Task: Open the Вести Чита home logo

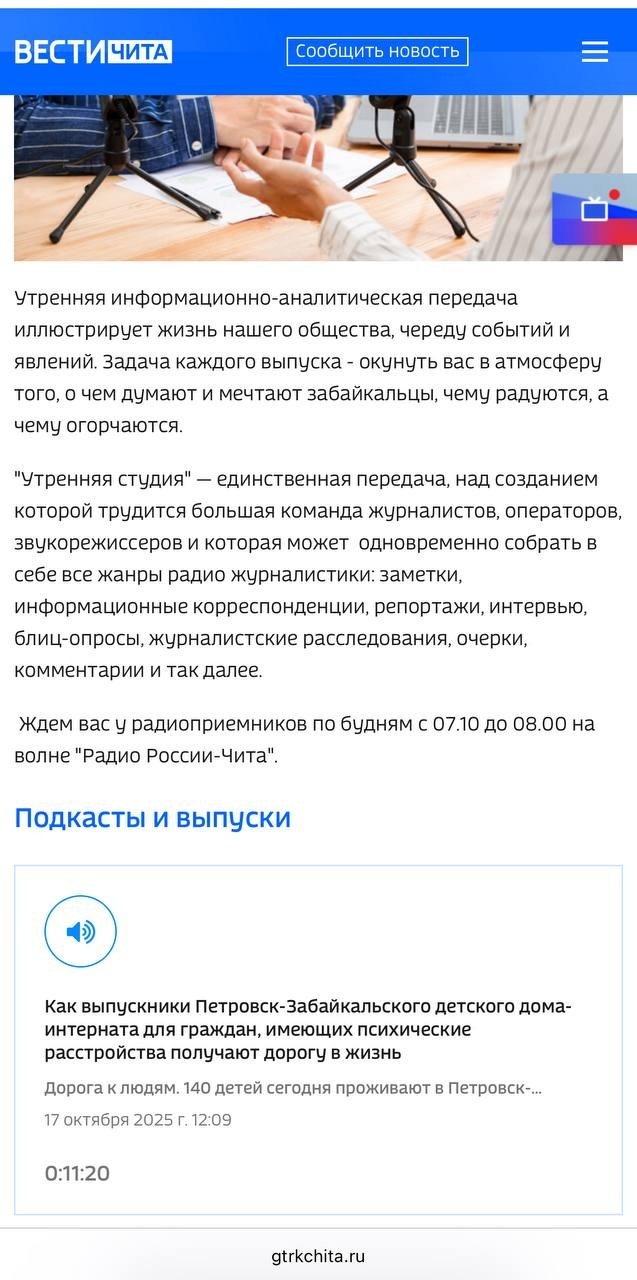Action: coord(93,51)
